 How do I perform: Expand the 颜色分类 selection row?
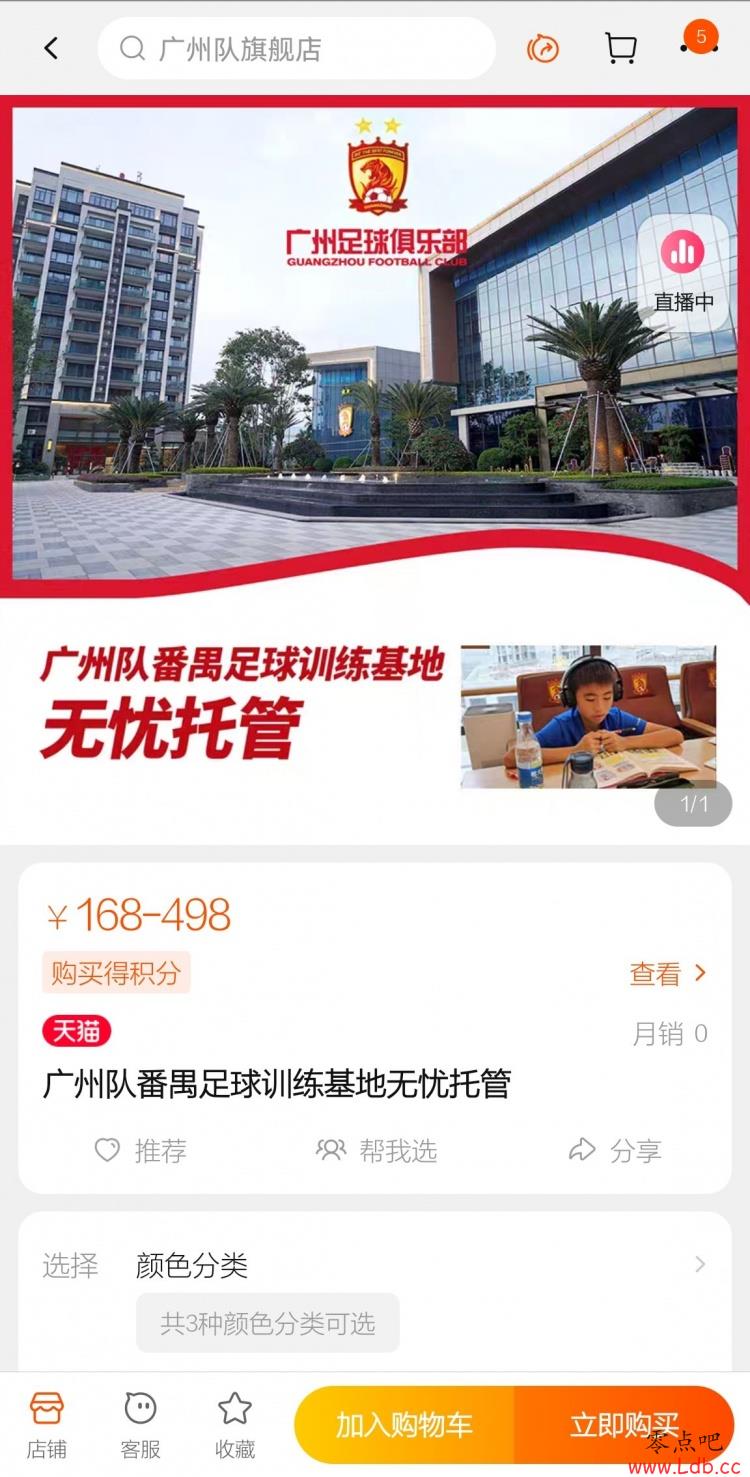(x=420, y=1265)
